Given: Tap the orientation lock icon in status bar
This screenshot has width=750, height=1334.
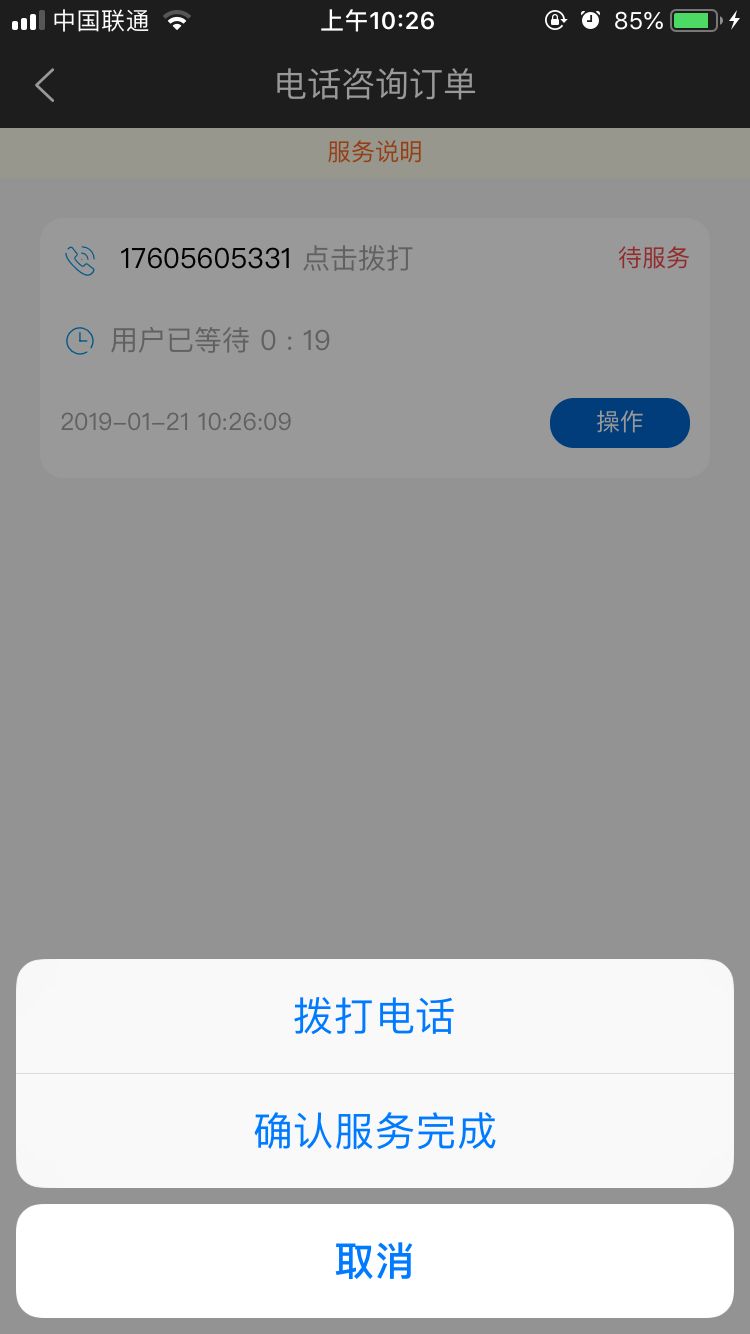Looking at the screenshot, I should (x=556, y=20).
